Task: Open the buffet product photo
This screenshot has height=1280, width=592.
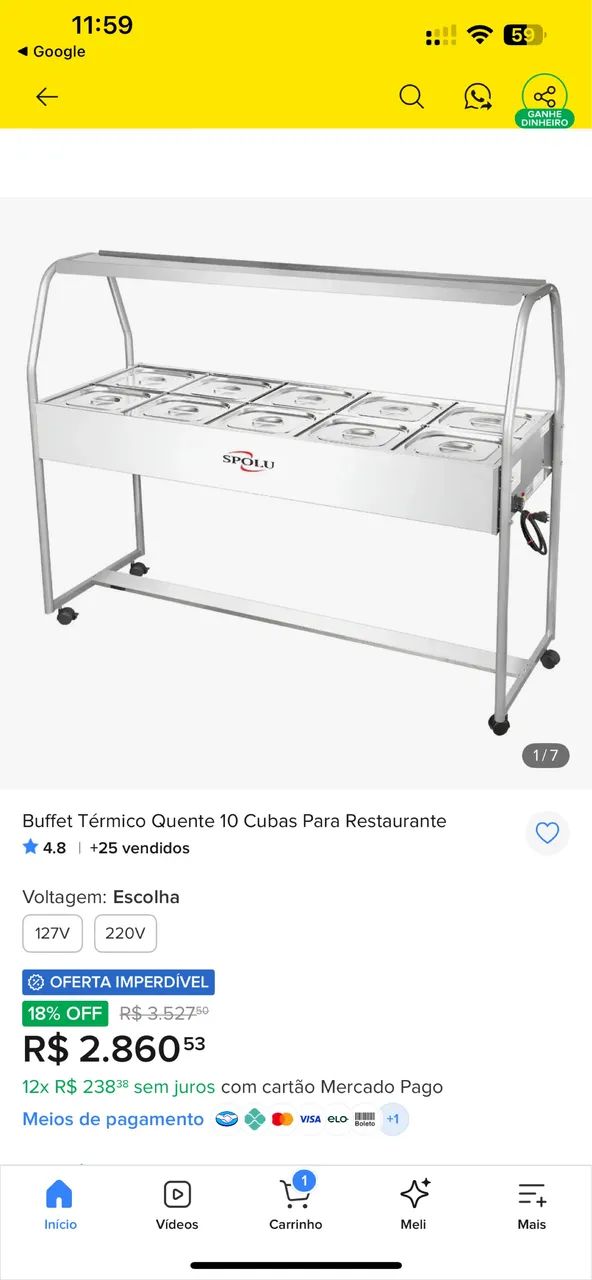Action: point(296,493)
